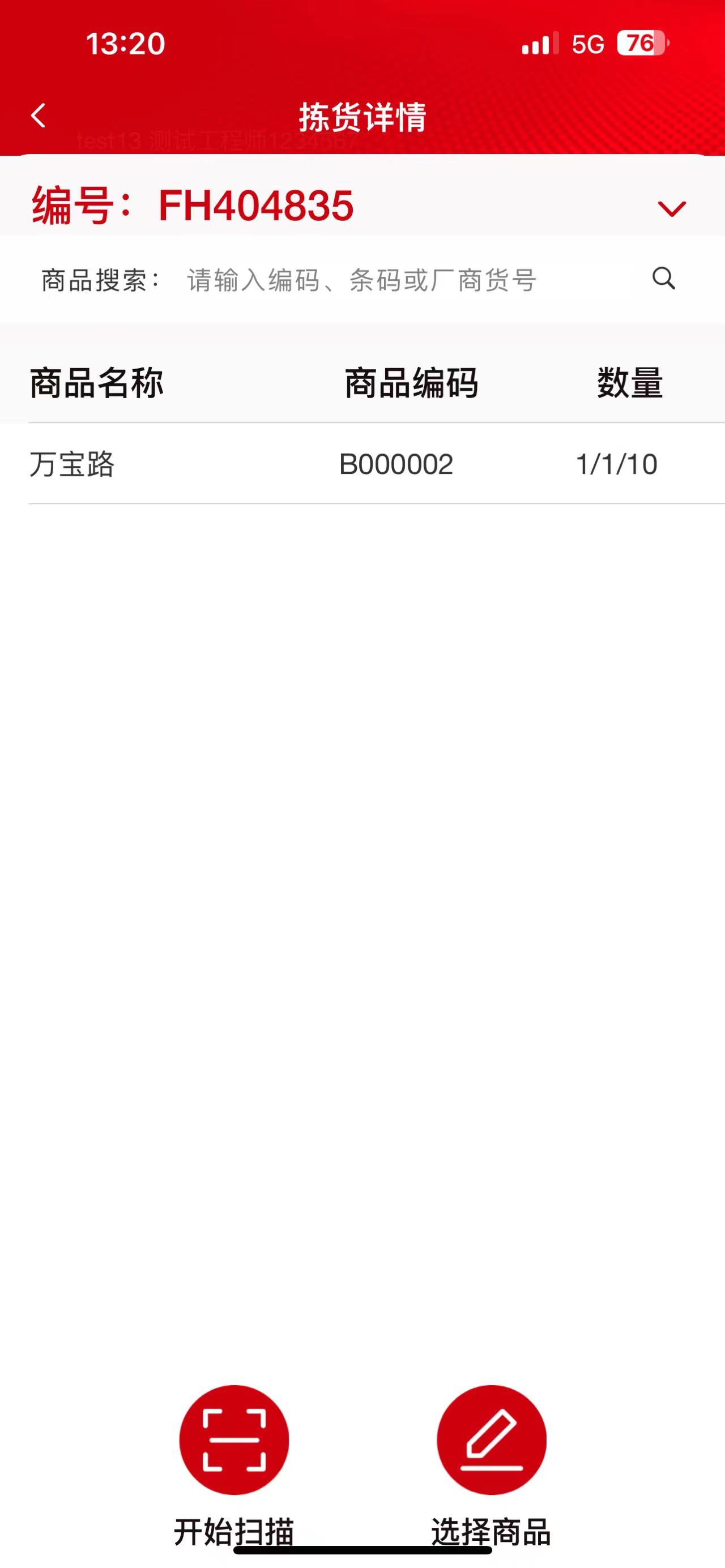The image size is (725, 1568).
Task: Expand the order FH404835 details chevron
Action: tap(671, 209)
